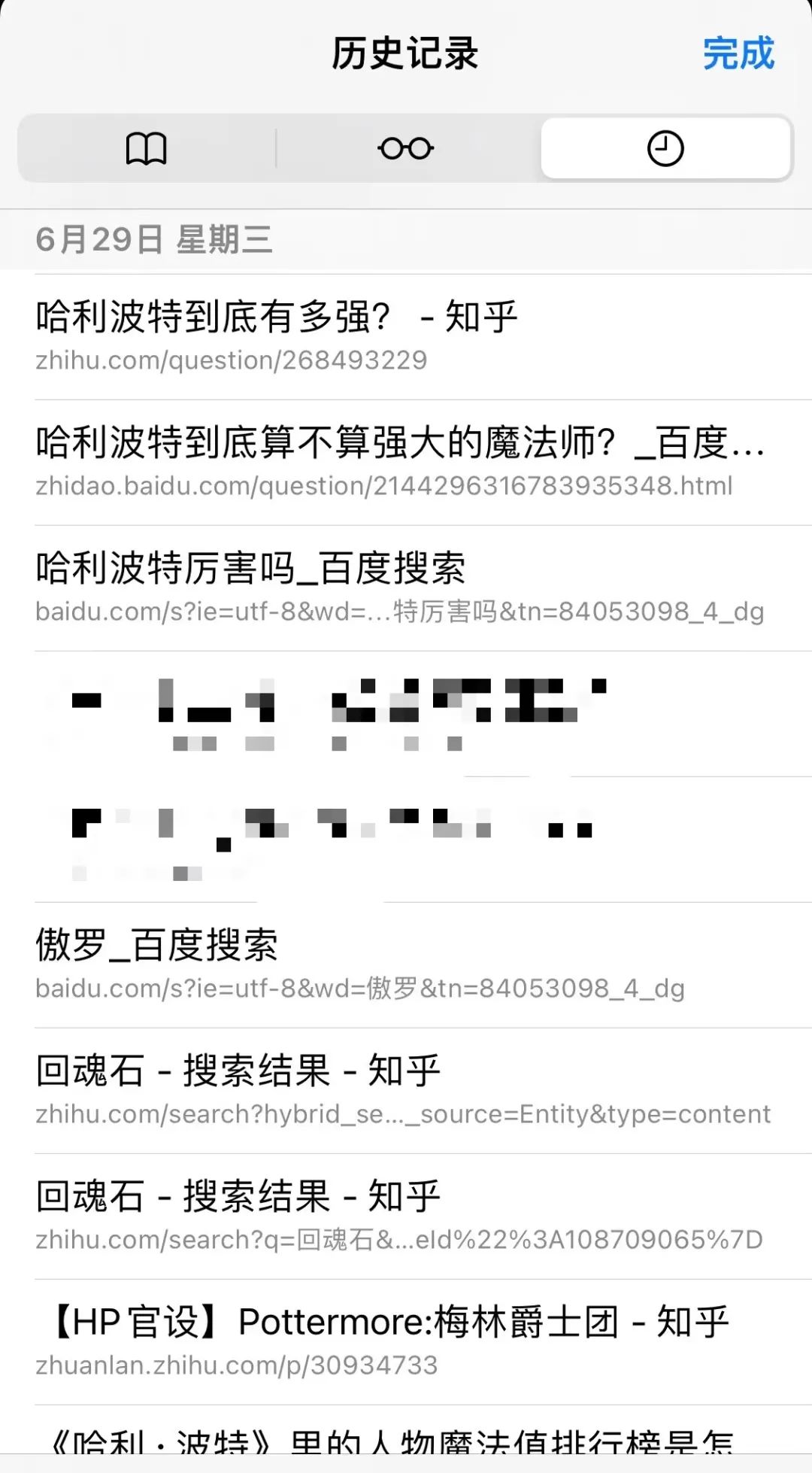Select the leftmost tab in segmented control
The image size is (812, 1473).
coord(147,148)
